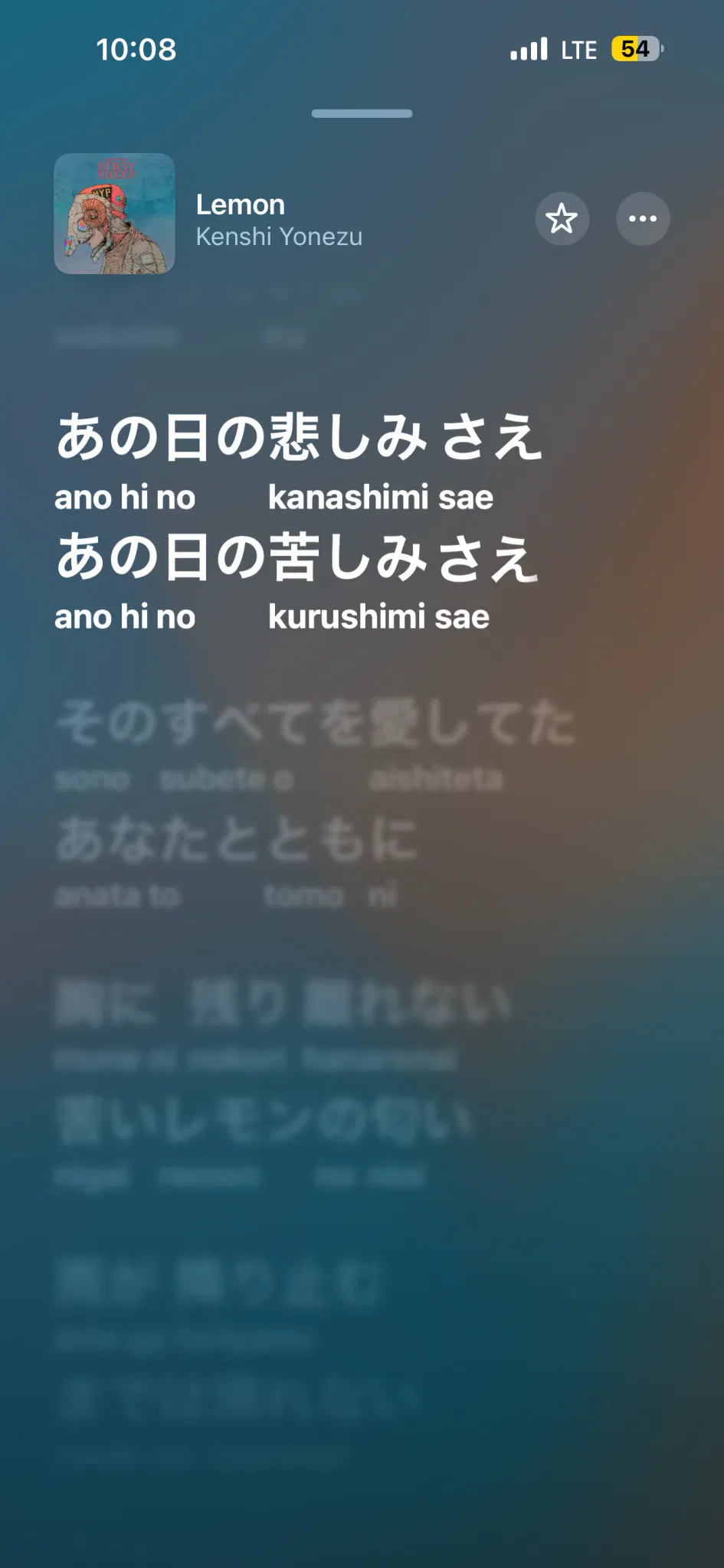Tap the grabber handle to dismiss lyrics
The height and width of the screenshot is (1568, 724).
pyautogui.click(x=362, y=113)
